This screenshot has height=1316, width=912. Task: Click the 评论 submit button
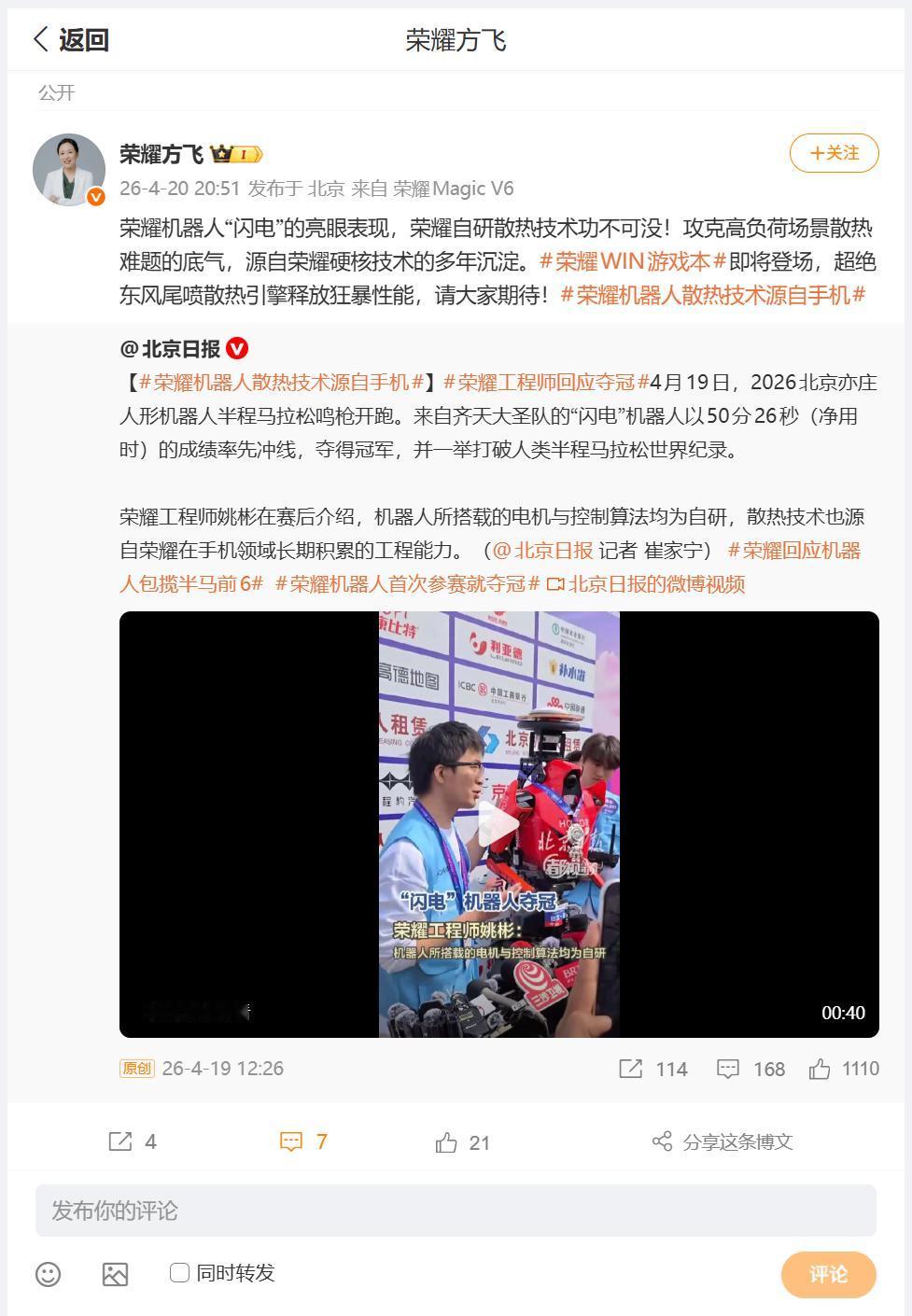[x=829, y=1272]
